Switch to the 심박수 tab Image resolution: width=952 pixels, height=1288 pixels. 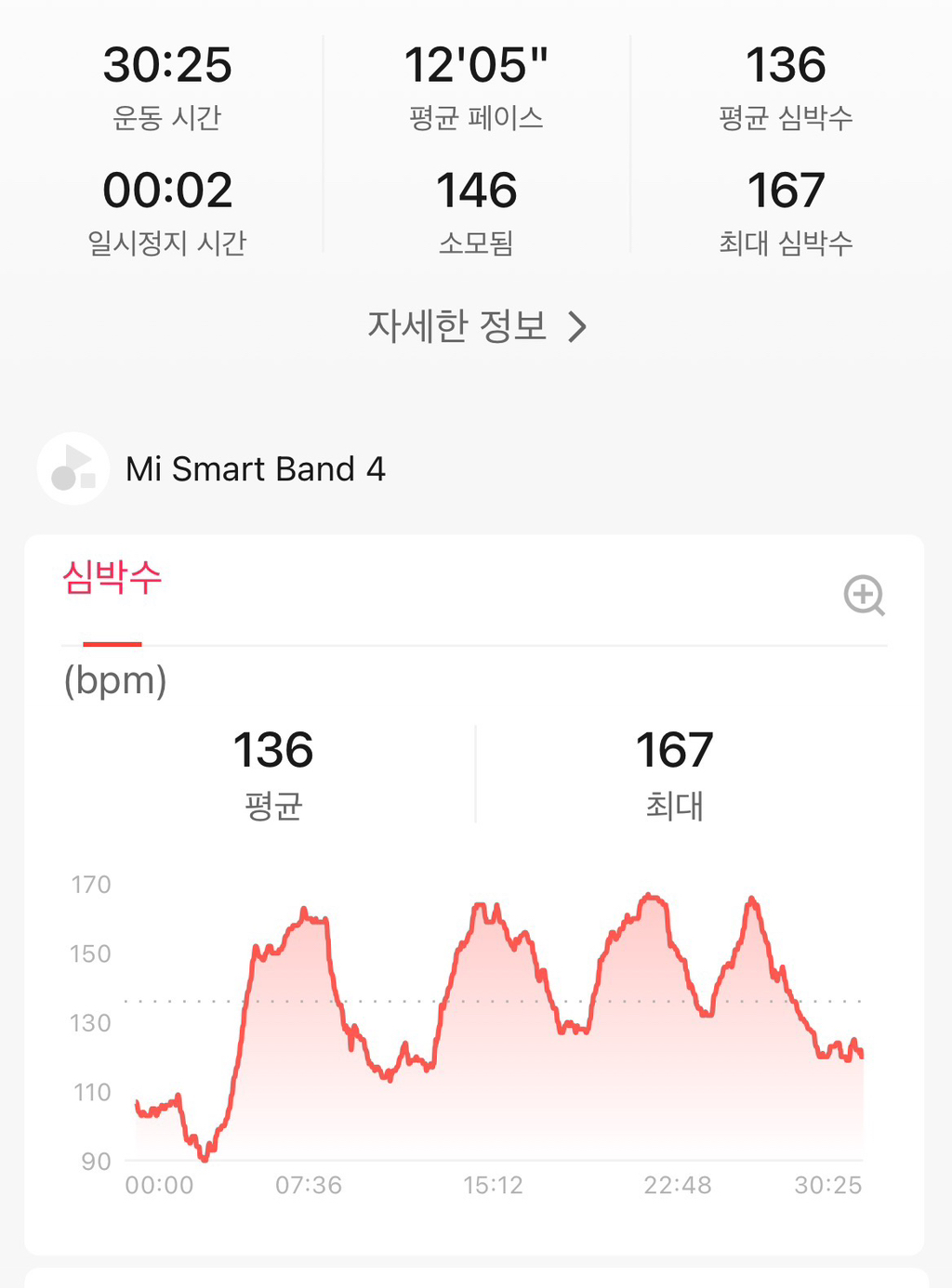(x=111, y=578)
